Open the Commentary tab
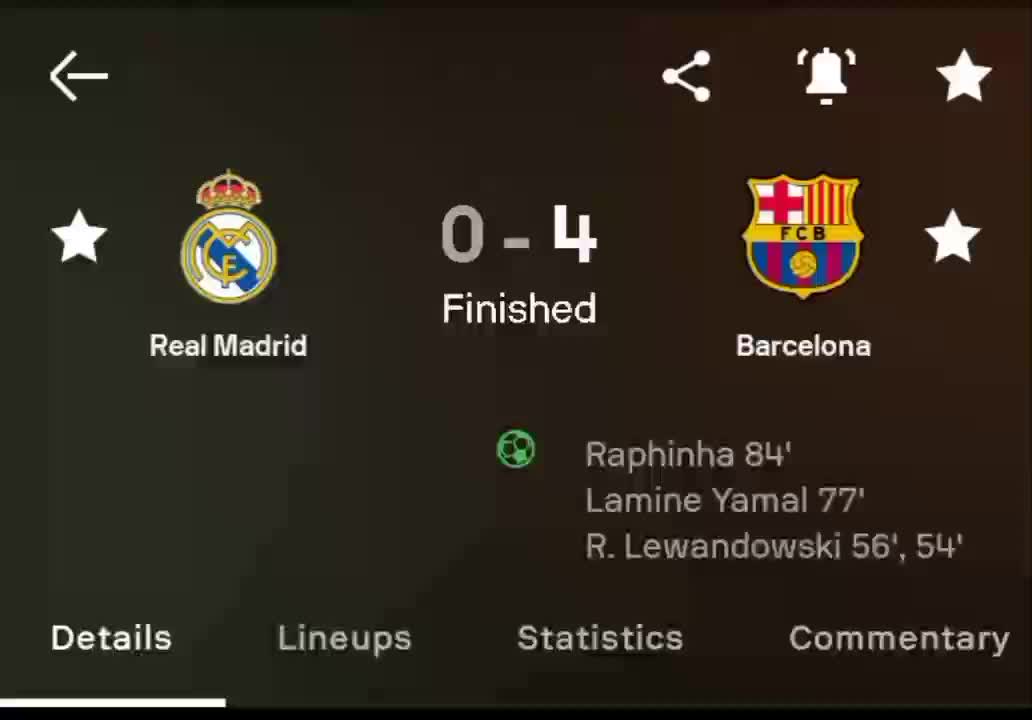This screenshot has height=720, width=1032. tap(898, 638)
